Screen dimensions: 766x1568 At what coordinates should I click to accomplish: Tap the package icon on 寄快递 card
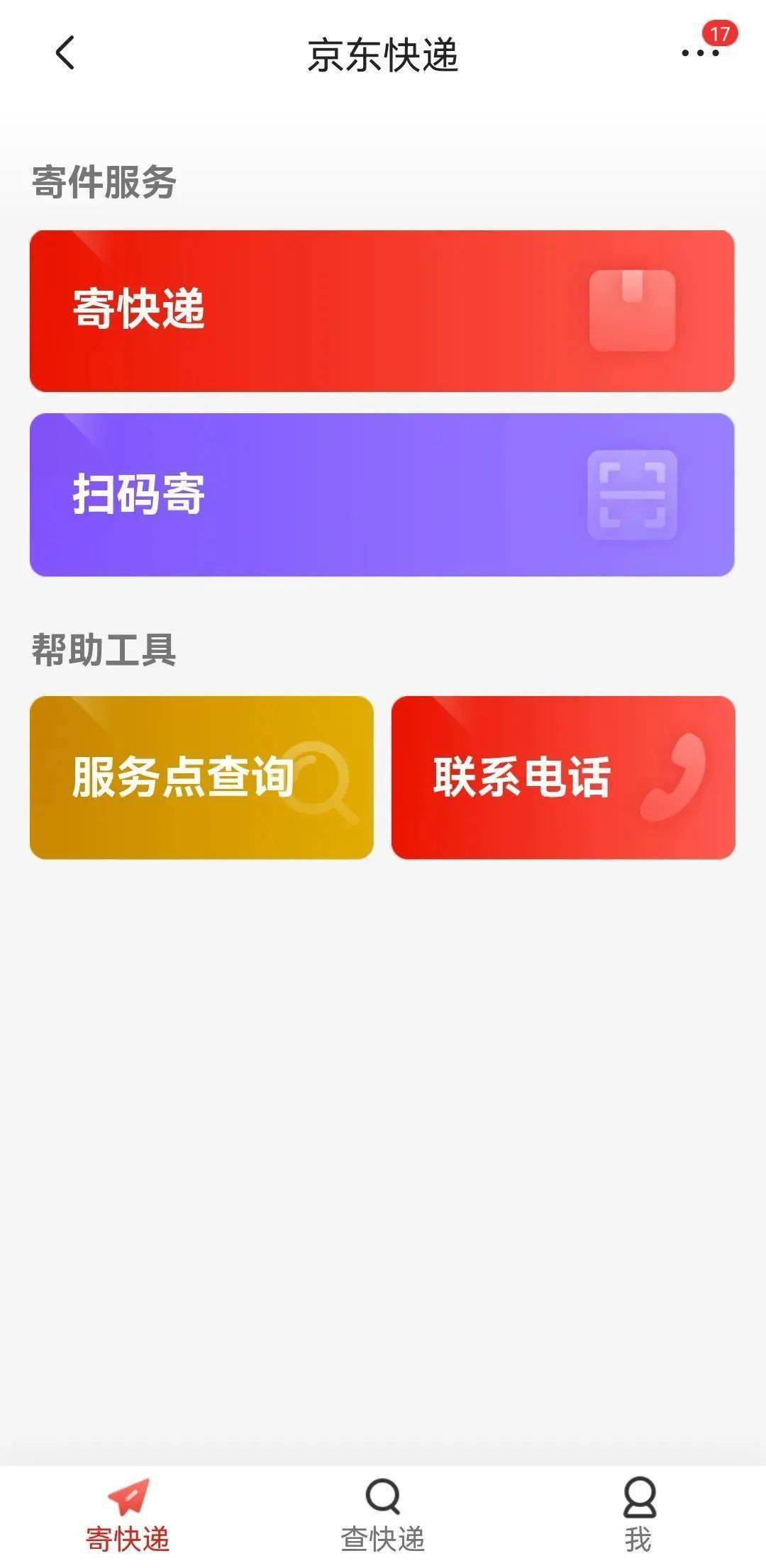click(x=631, y=310)
